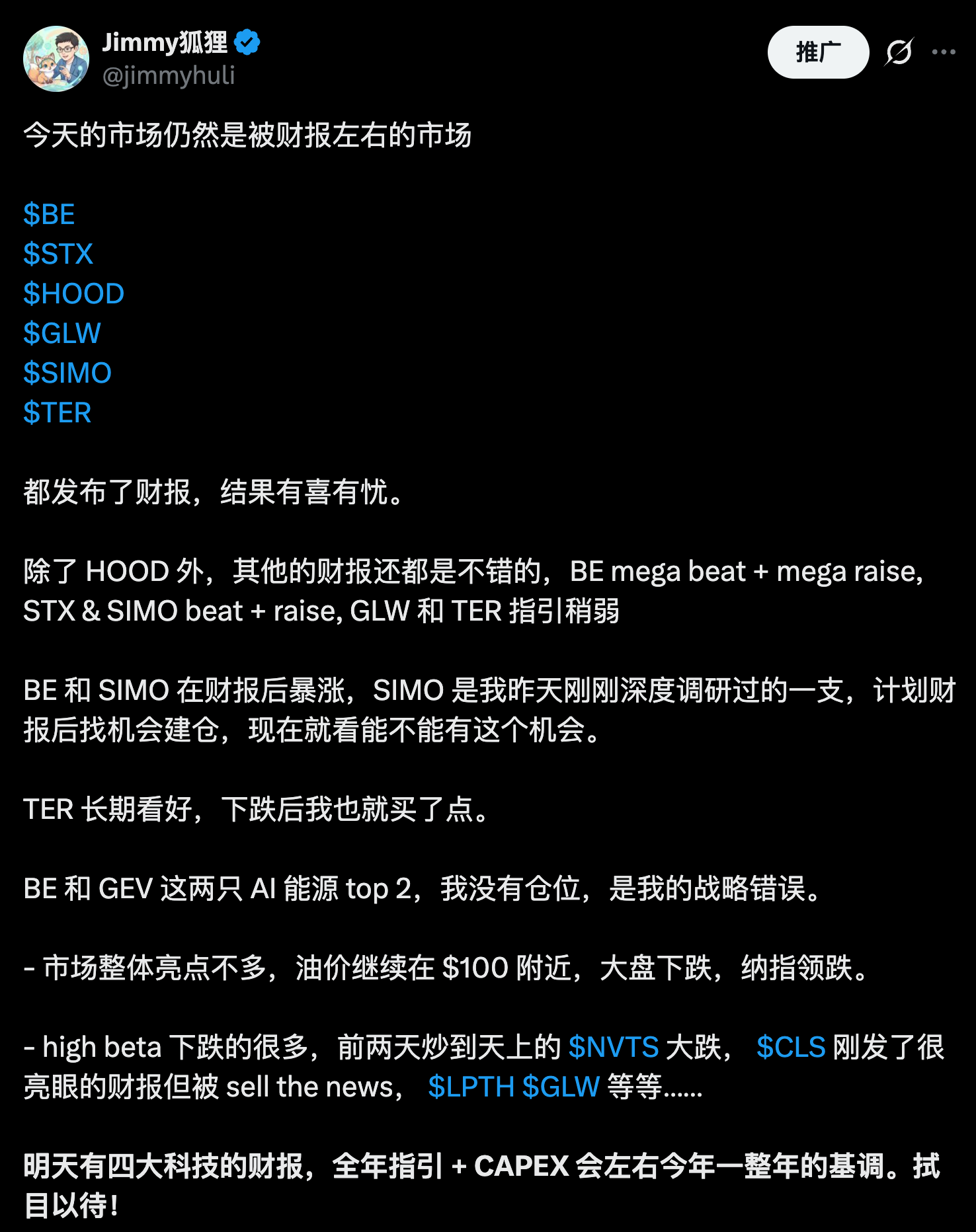Tap the 推广 promote button
The height and width of the screenshot is (1232, 976).
pos(818,52)
